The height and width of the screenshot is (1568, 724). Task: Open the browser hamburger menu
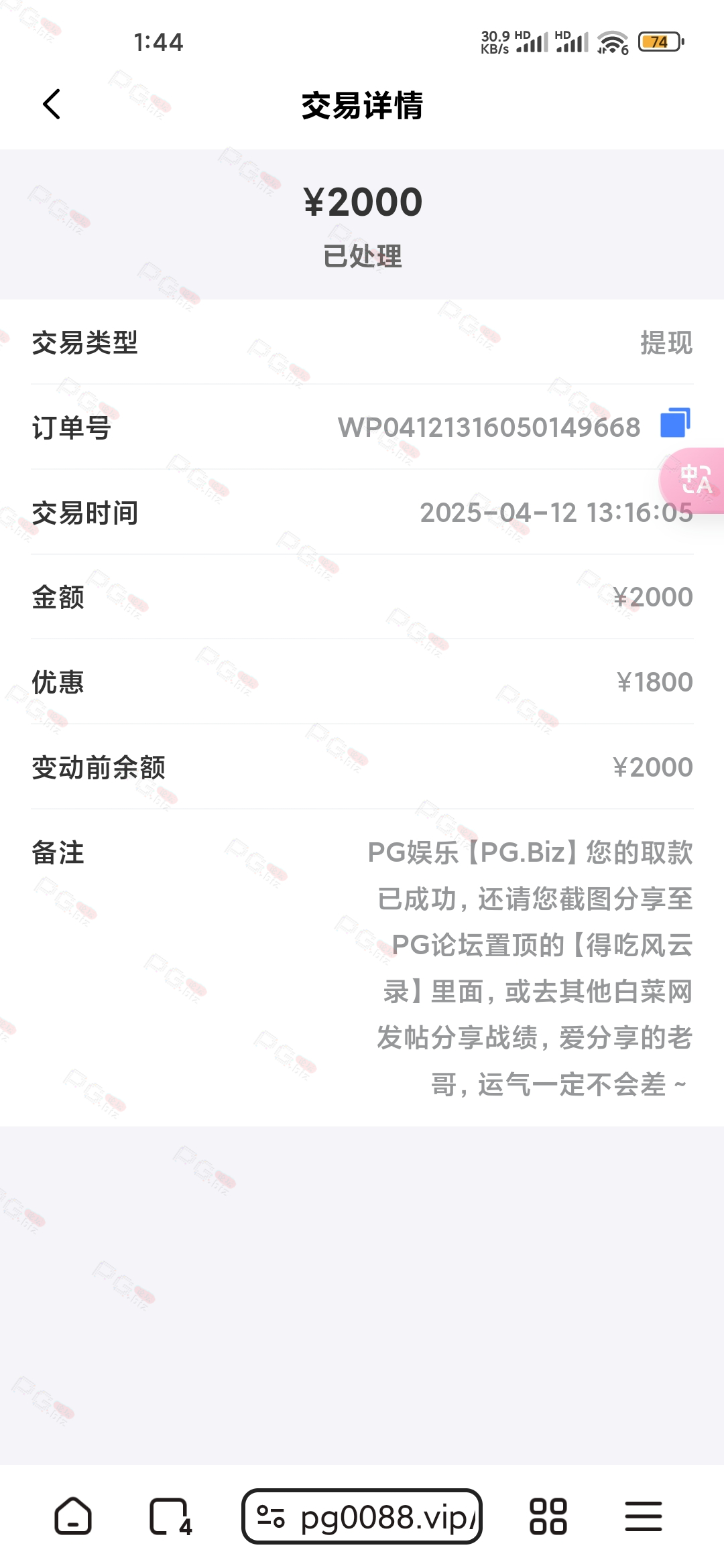click(x=644, y=1516)
